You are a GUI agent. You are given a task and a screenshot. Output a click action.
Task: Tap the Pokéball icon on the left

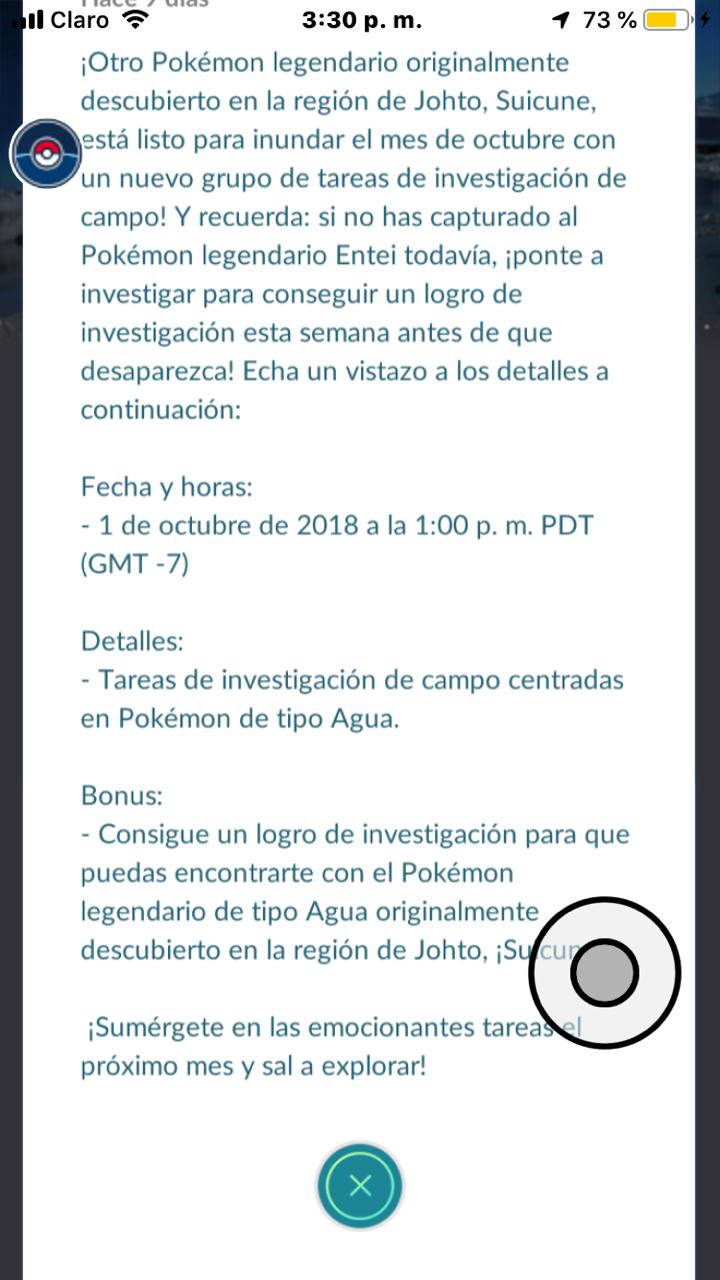click(45, 154)
